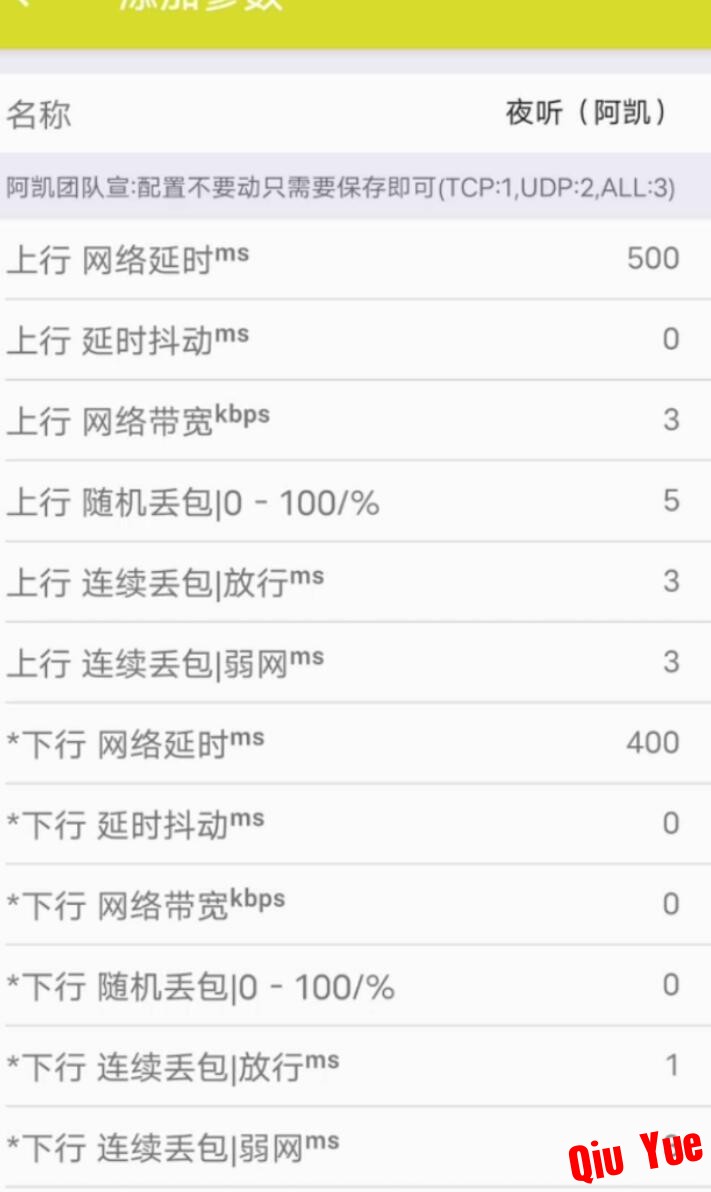
Task: Change the 上行 网络带宽 kbps value
Action: 355,420
